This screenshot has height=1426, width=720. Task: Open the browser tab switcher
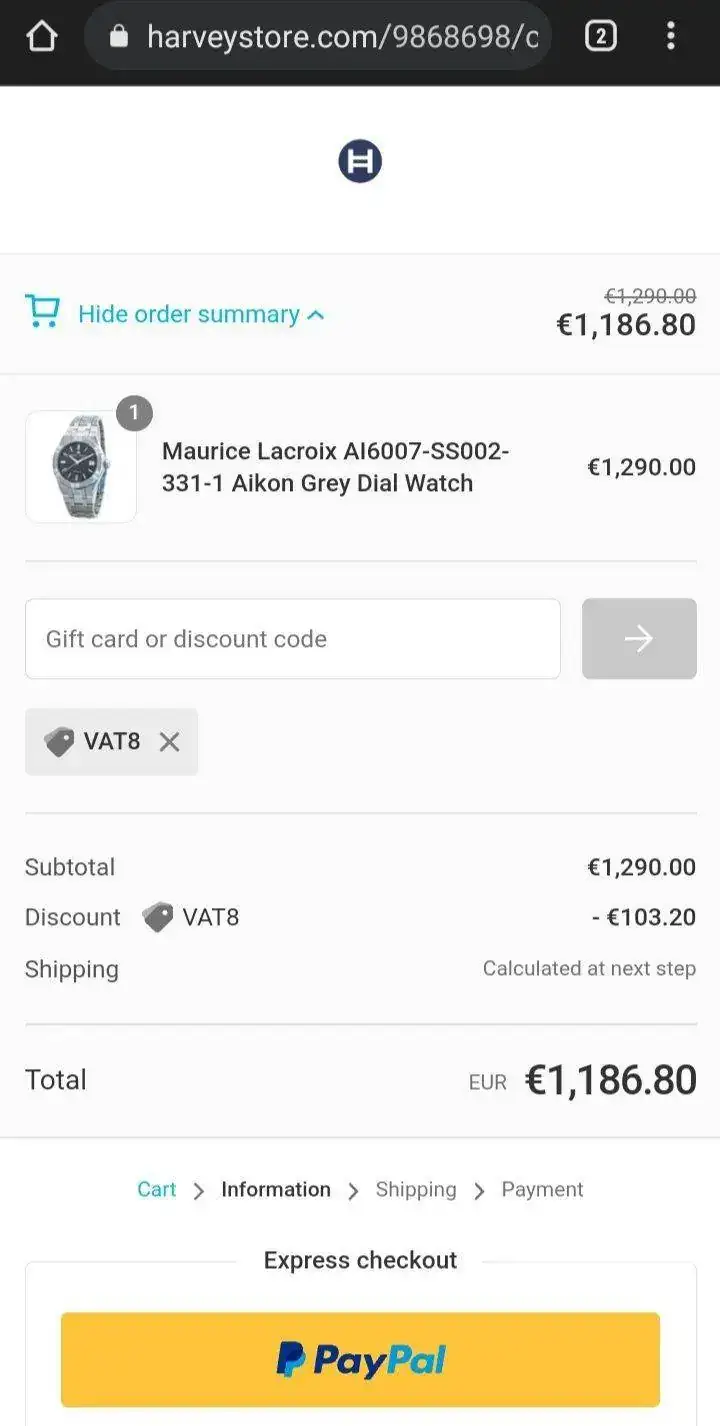[600, 37]
